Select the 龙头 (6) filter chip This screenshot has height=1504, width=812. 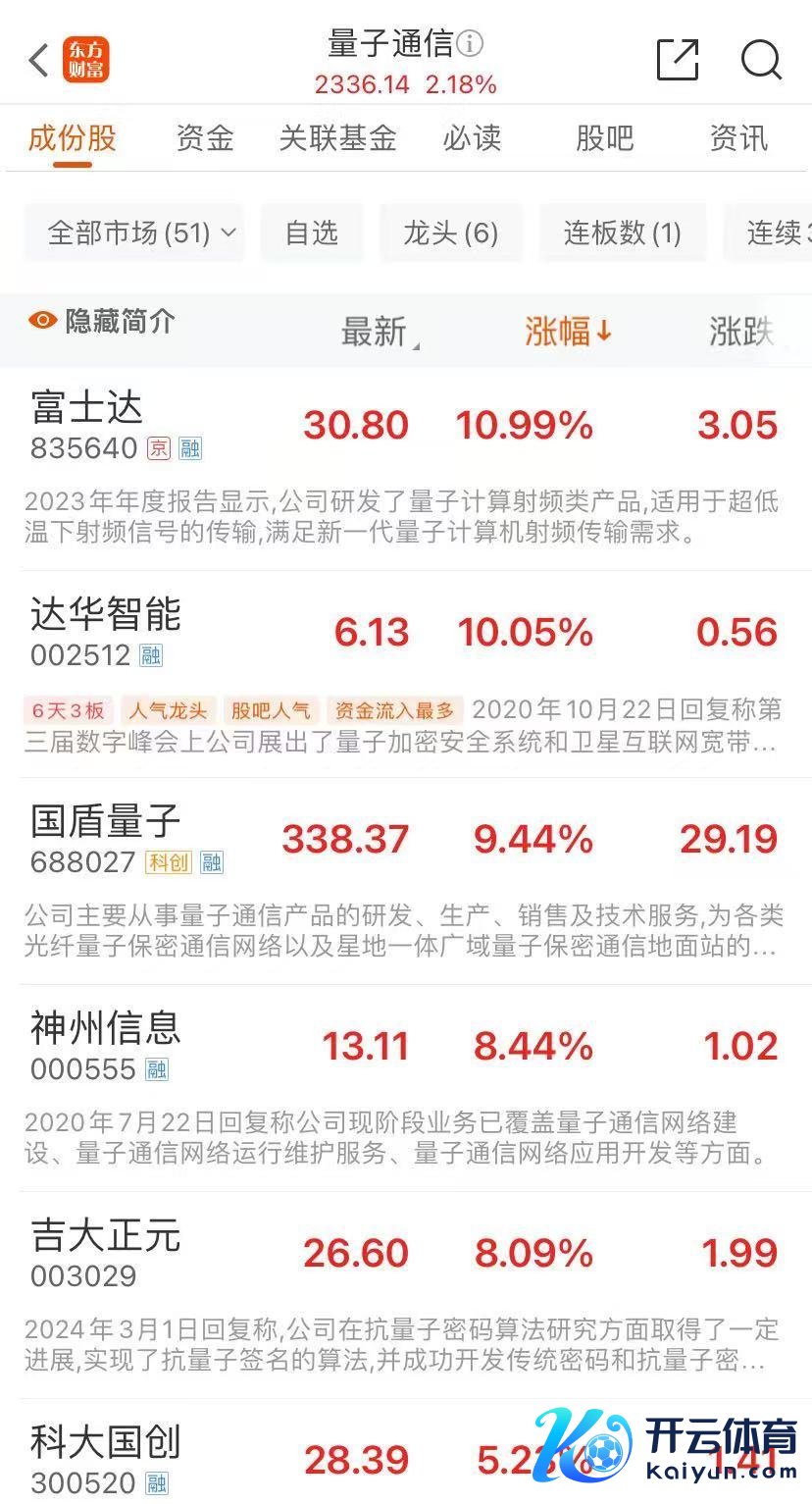click(450, 233)
